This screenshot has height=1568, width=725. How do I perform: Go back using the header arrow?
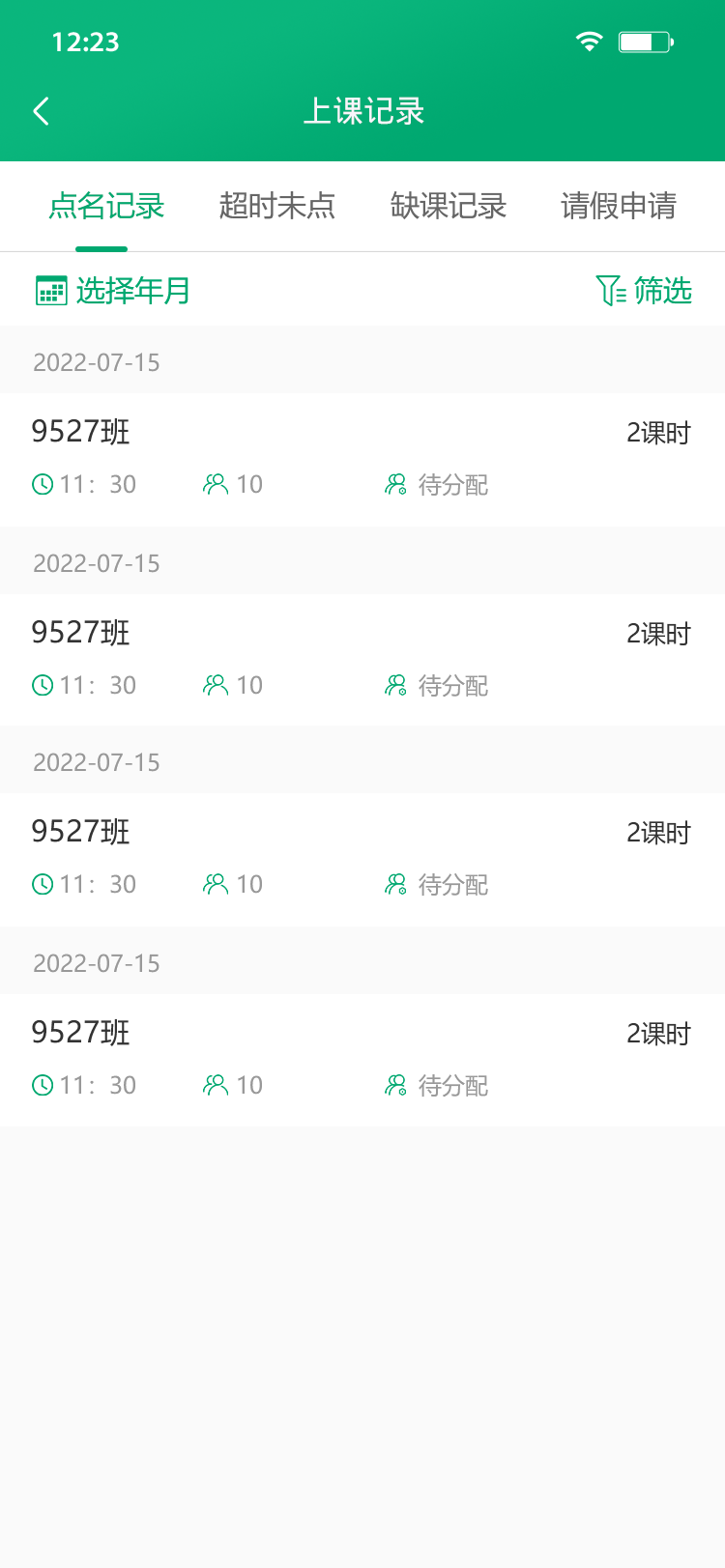[x=41, y=111]
